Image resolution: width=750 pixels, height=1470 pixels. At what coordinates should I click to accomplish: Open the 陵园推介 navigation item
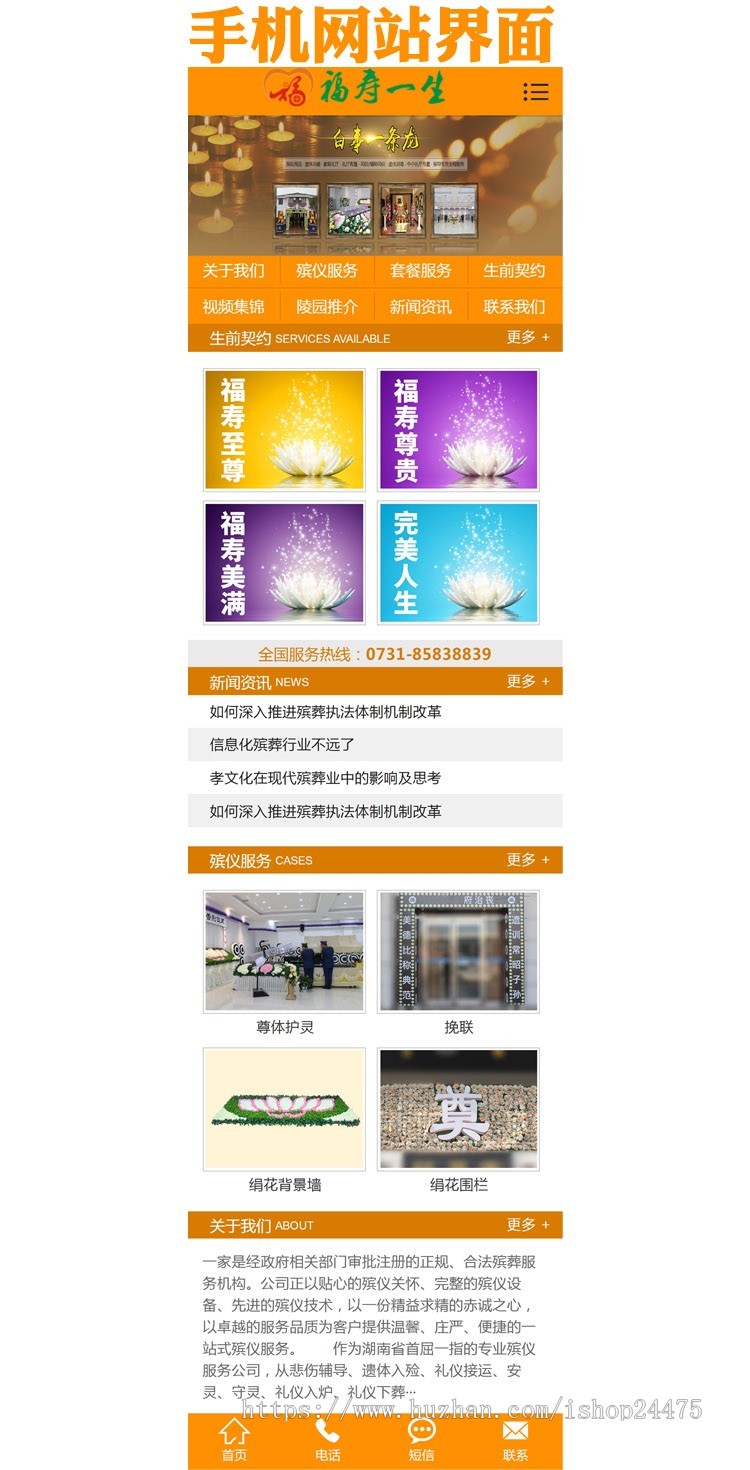pyautogui.click(x=328, y=307)
